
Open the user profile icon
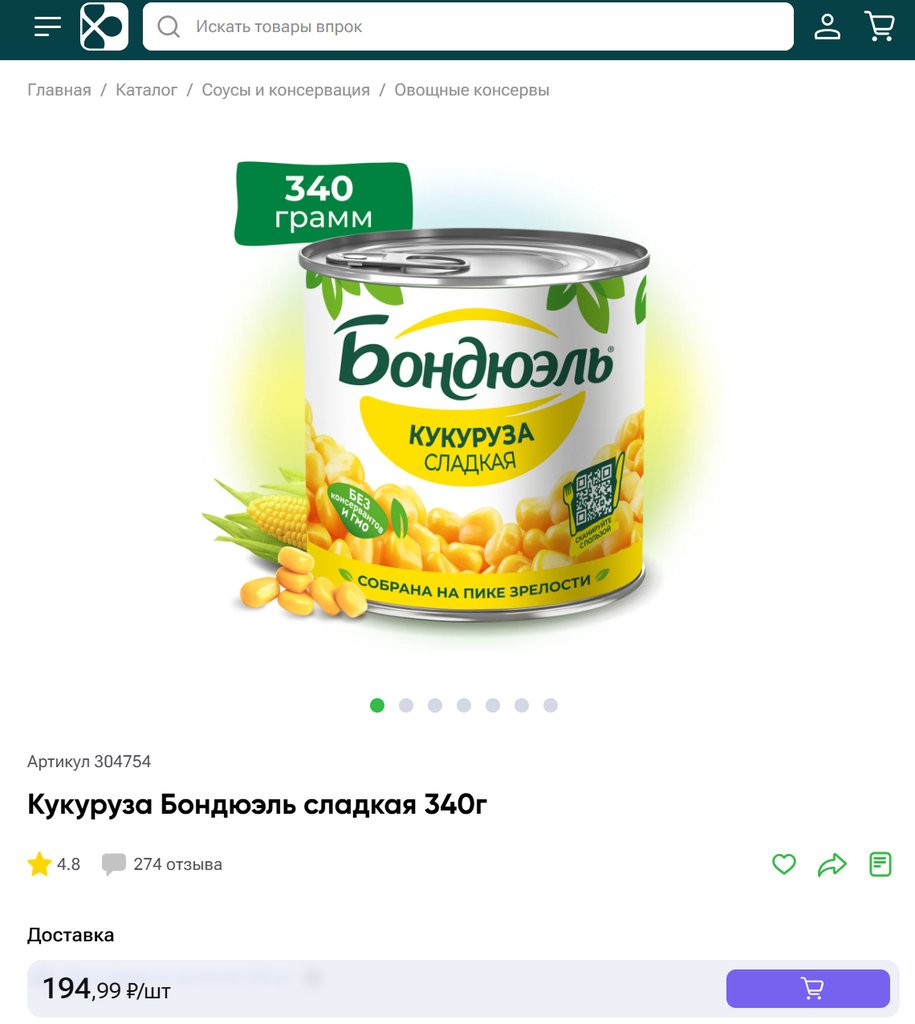[827, 27]
